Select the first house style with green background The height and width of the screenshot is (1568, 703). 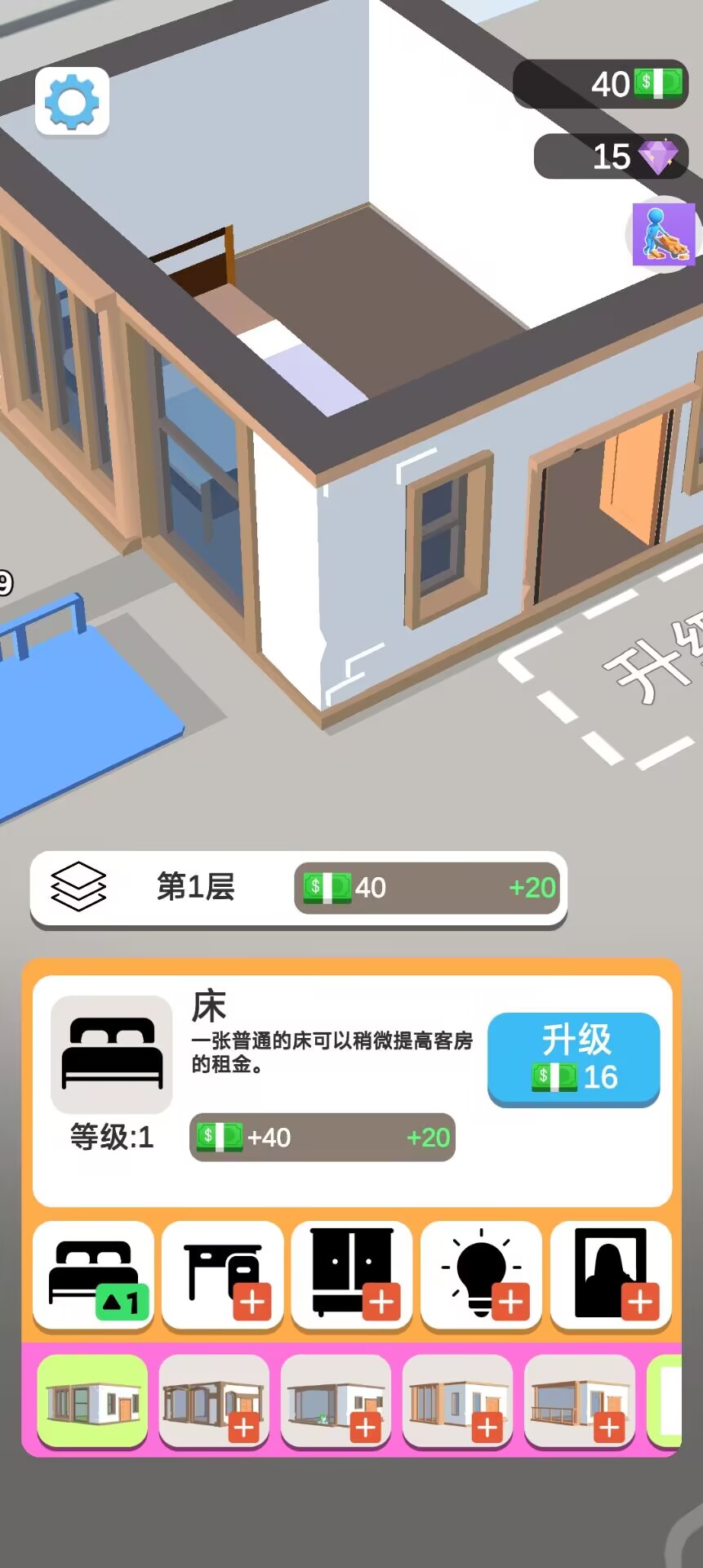pyautogui.click(x=93, y=1401)
